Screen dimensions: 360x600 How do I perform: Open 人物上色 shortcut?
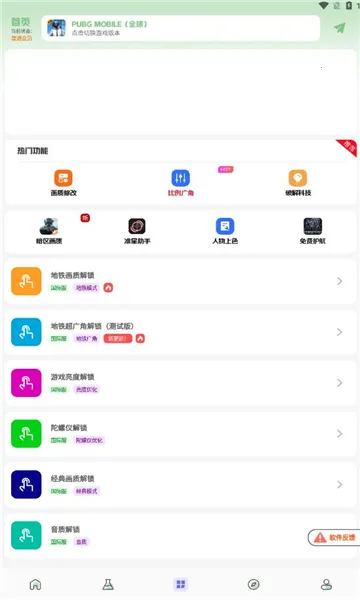[x=225, y=231]
